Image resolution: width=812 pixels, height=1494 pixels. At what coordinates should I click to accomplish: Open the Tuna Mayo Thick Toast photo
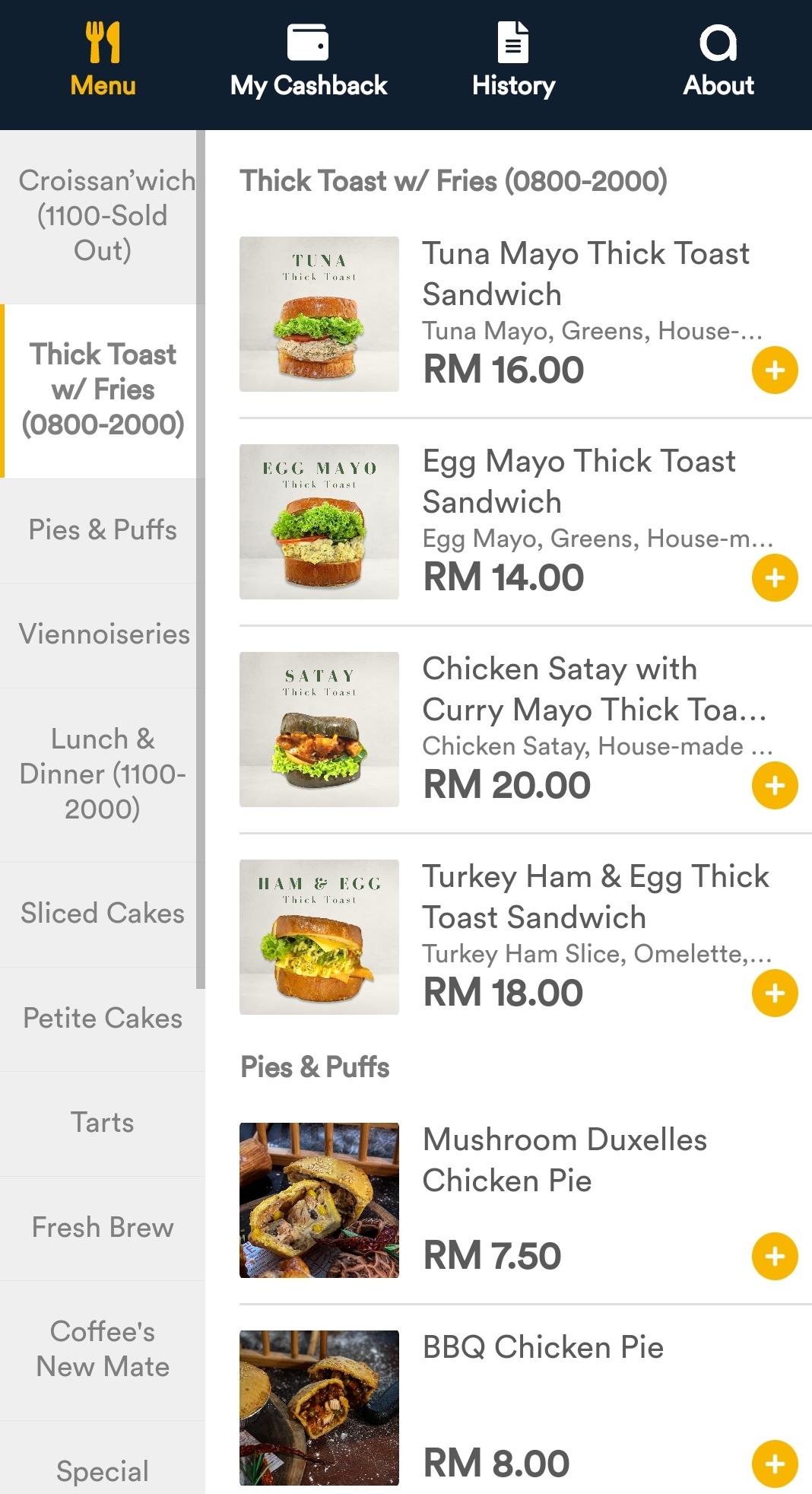[x=319, y=314]
